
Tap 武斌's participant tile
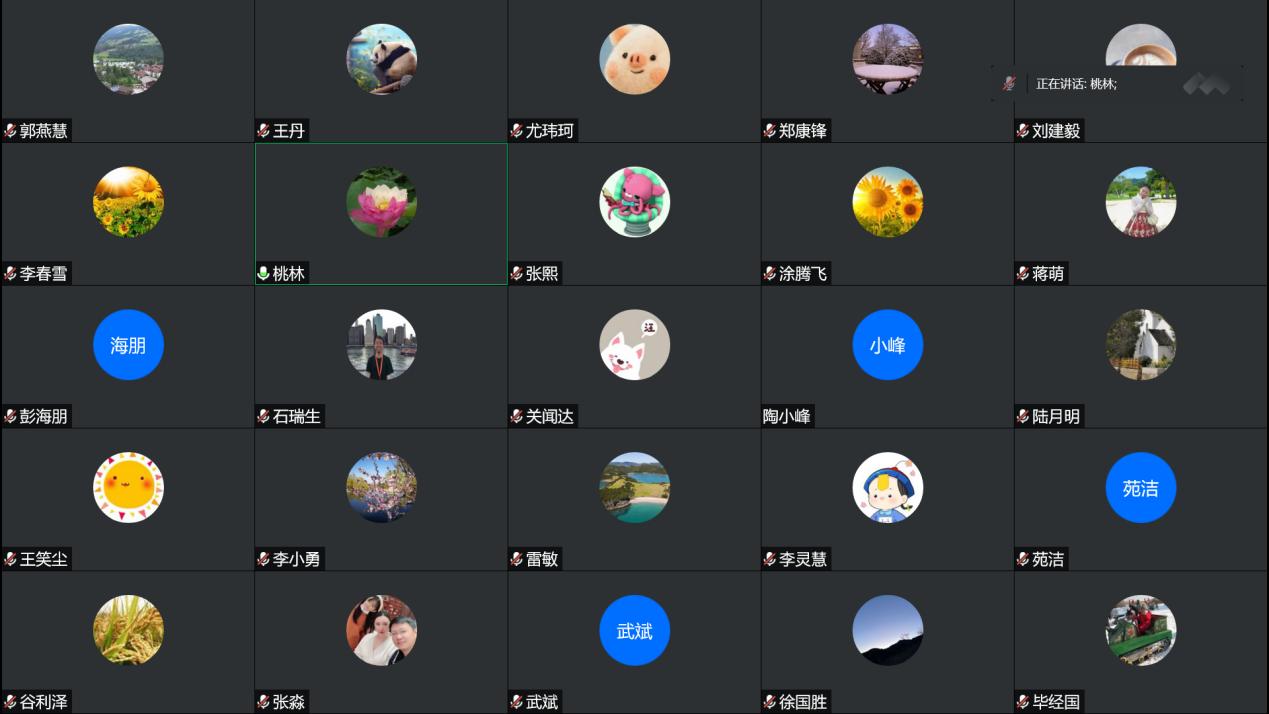634,632
